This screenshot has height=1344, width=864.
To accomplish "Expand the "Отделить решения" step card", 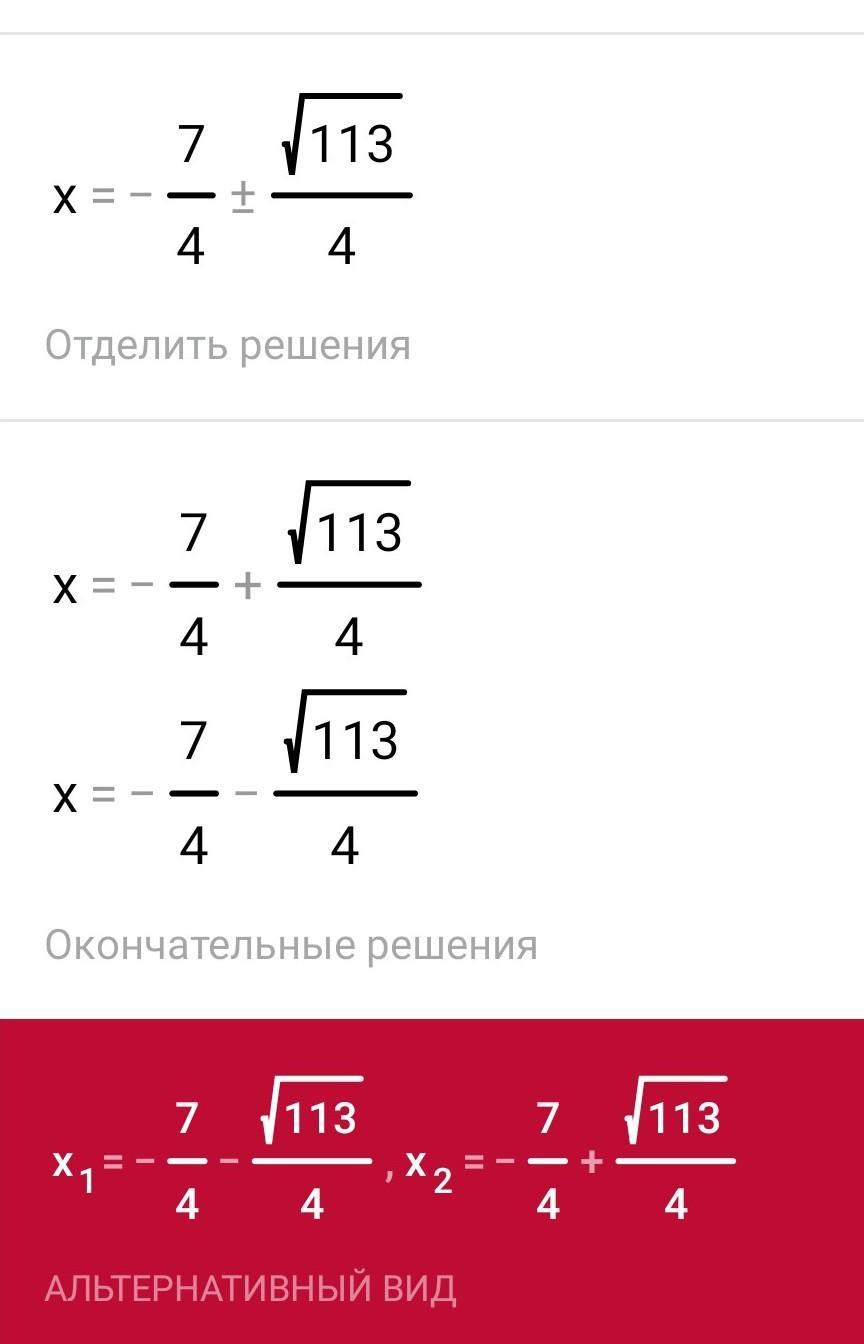I will point(228,346).
